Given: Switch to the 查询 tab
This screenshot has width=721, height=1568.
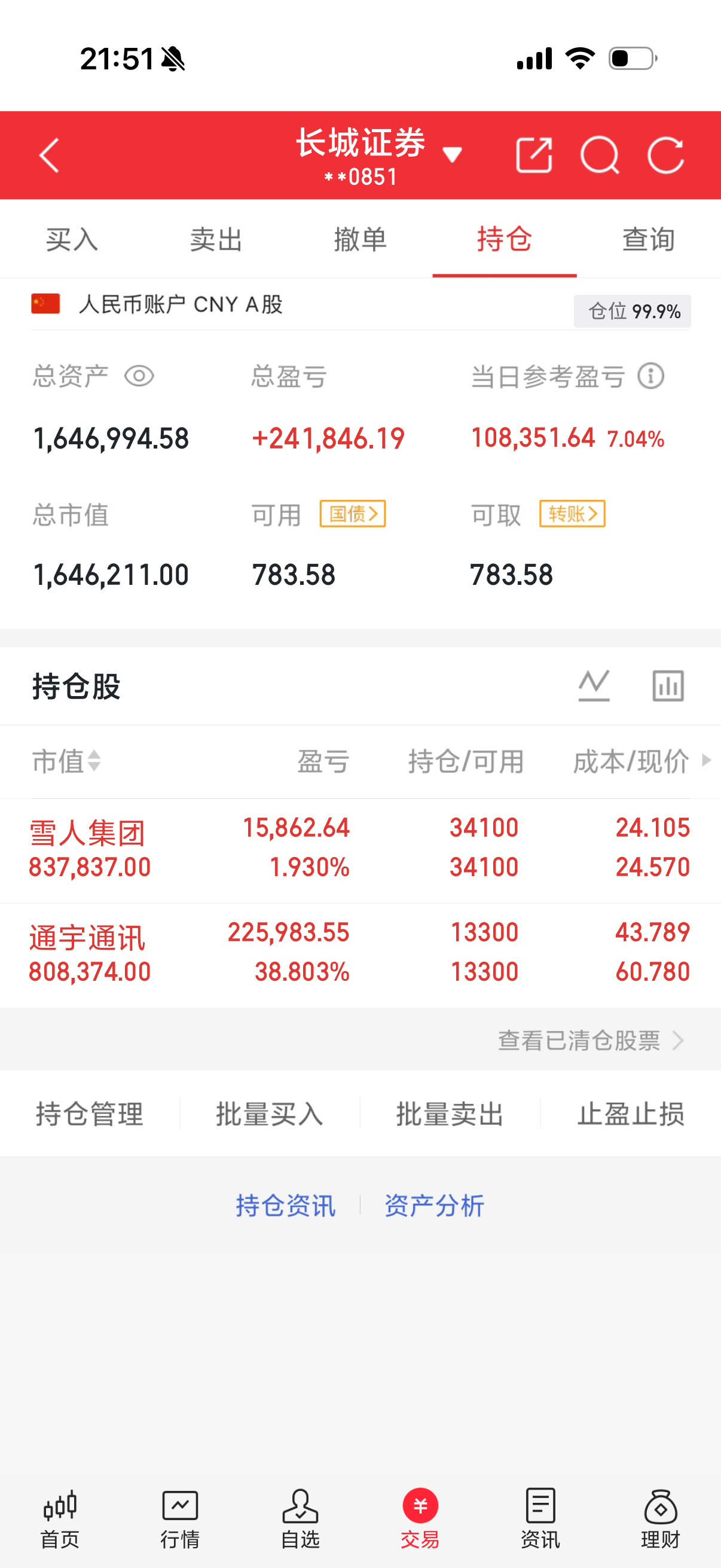Looking at the screenshot, I should (x=647, y=239).
